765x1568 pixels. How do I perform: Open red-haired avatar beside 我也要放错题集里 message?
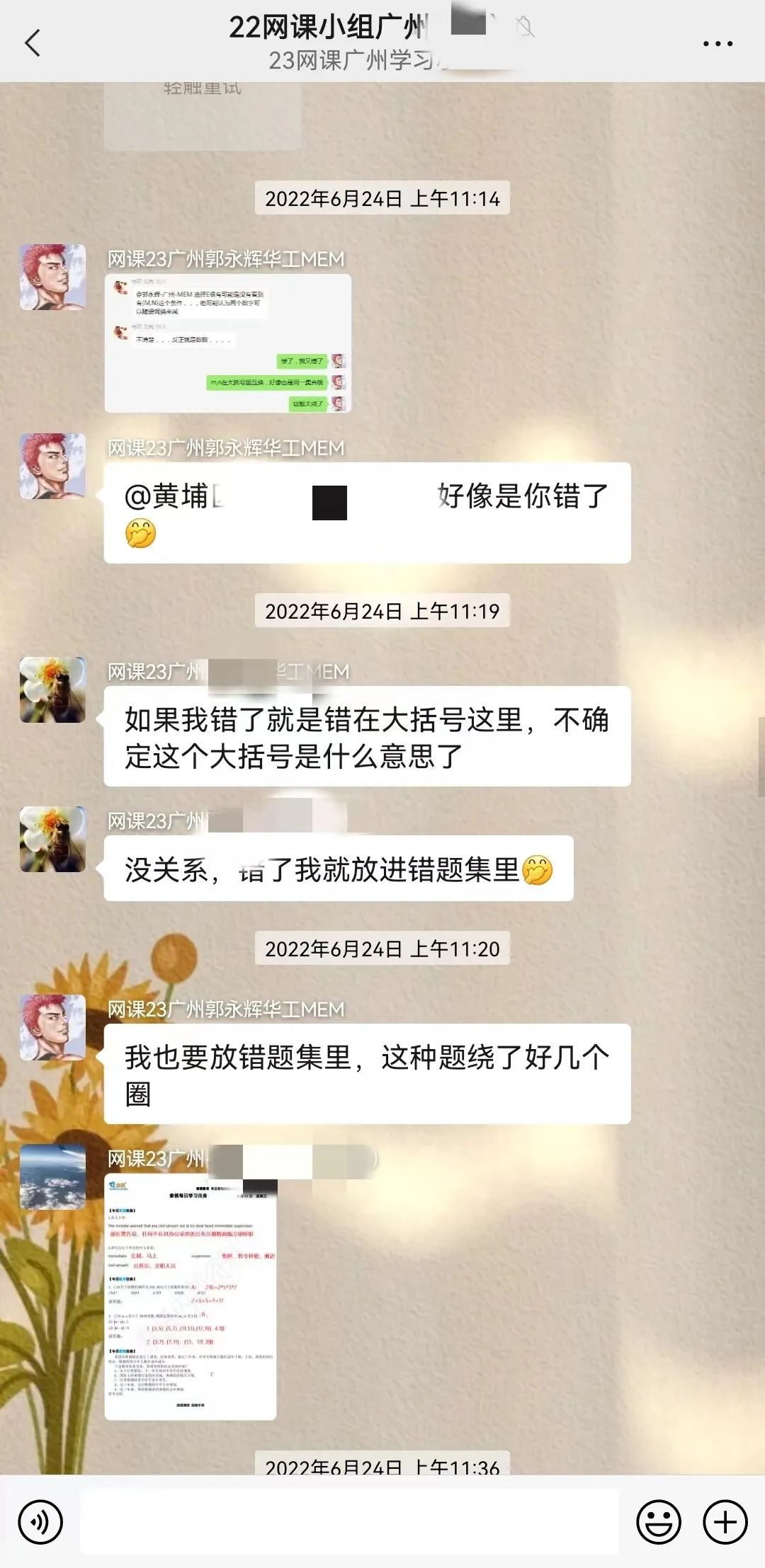pos(52,1027)
